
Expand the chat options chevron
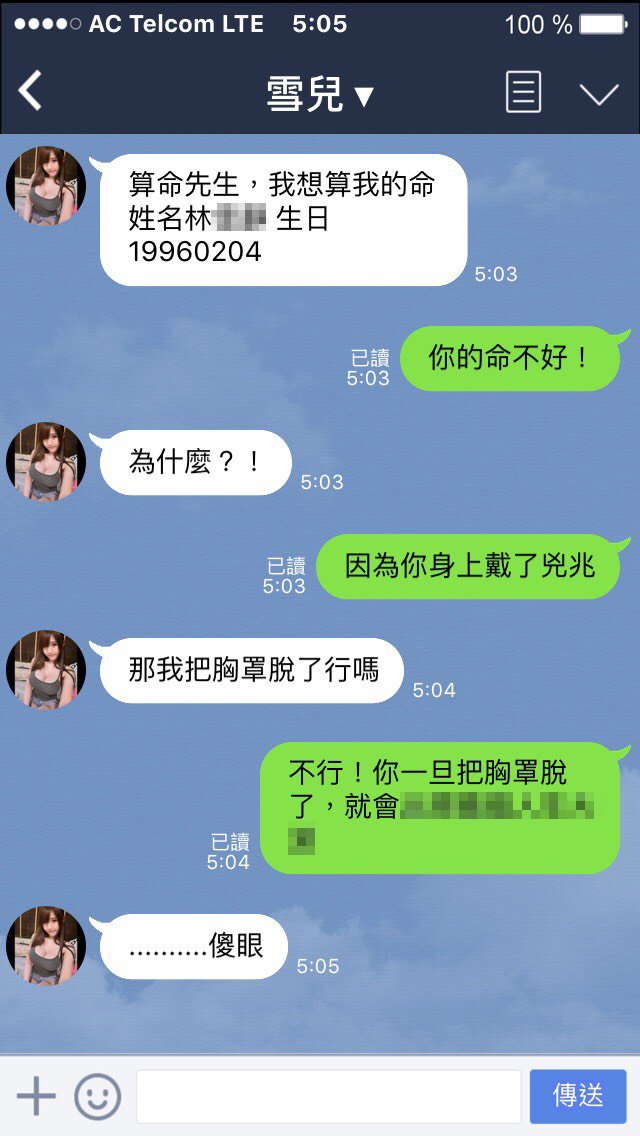click(598, 95)
